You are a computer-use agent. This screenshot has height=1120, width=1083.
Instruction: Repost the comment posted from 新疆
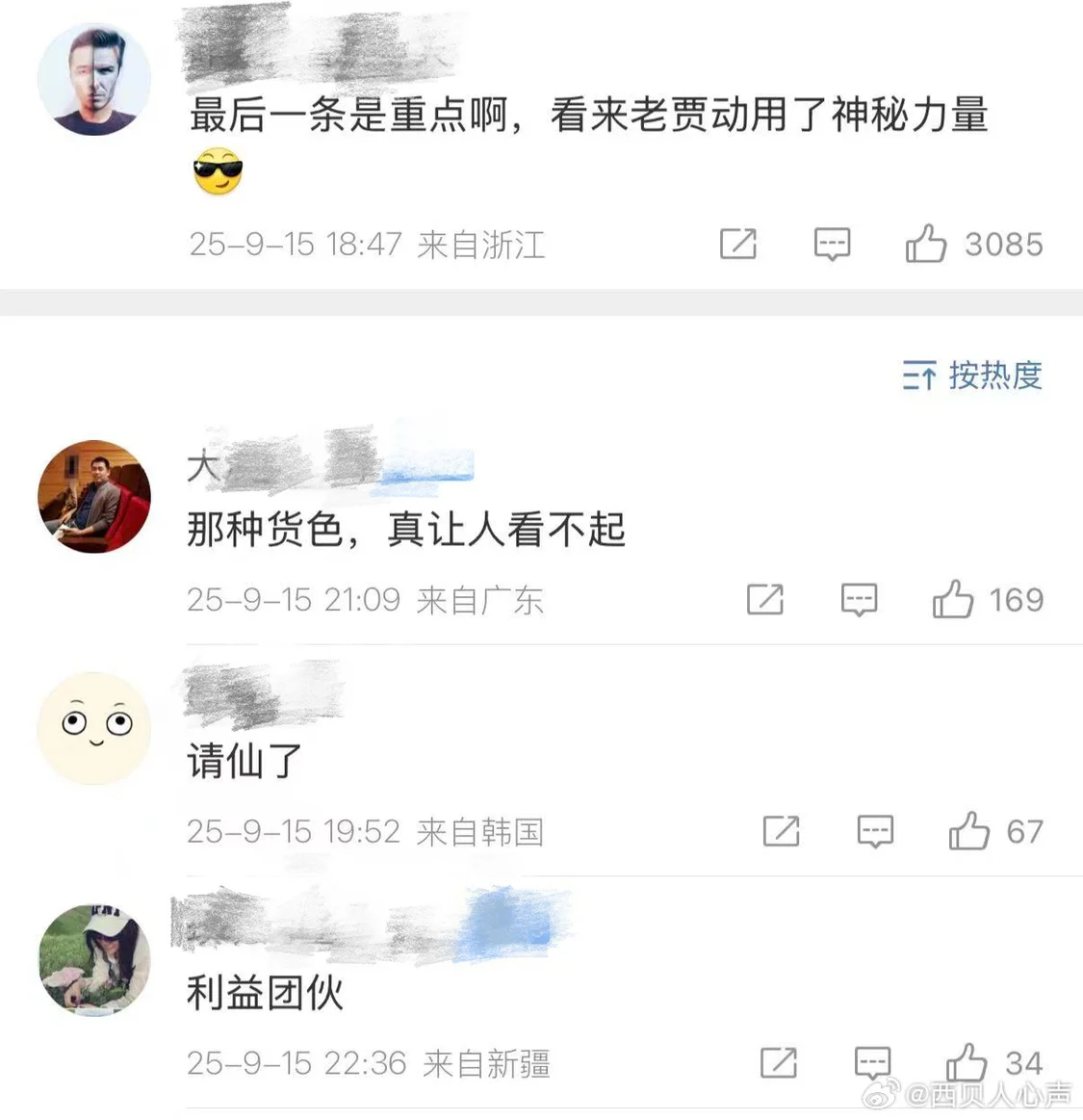[x=778, y=1062]
